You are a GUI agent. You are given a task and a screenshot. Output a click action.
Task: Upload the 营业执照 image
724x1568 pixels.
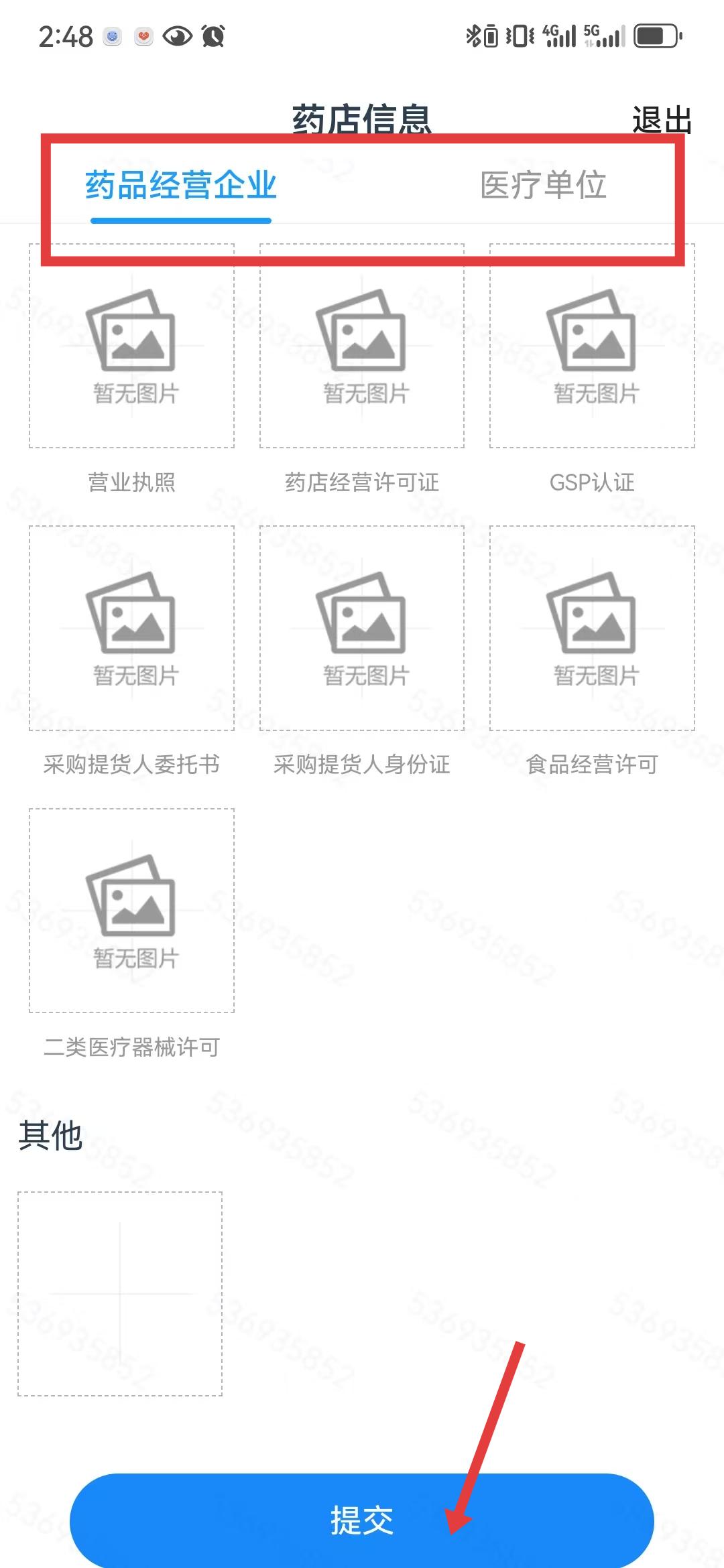[131, 346]
